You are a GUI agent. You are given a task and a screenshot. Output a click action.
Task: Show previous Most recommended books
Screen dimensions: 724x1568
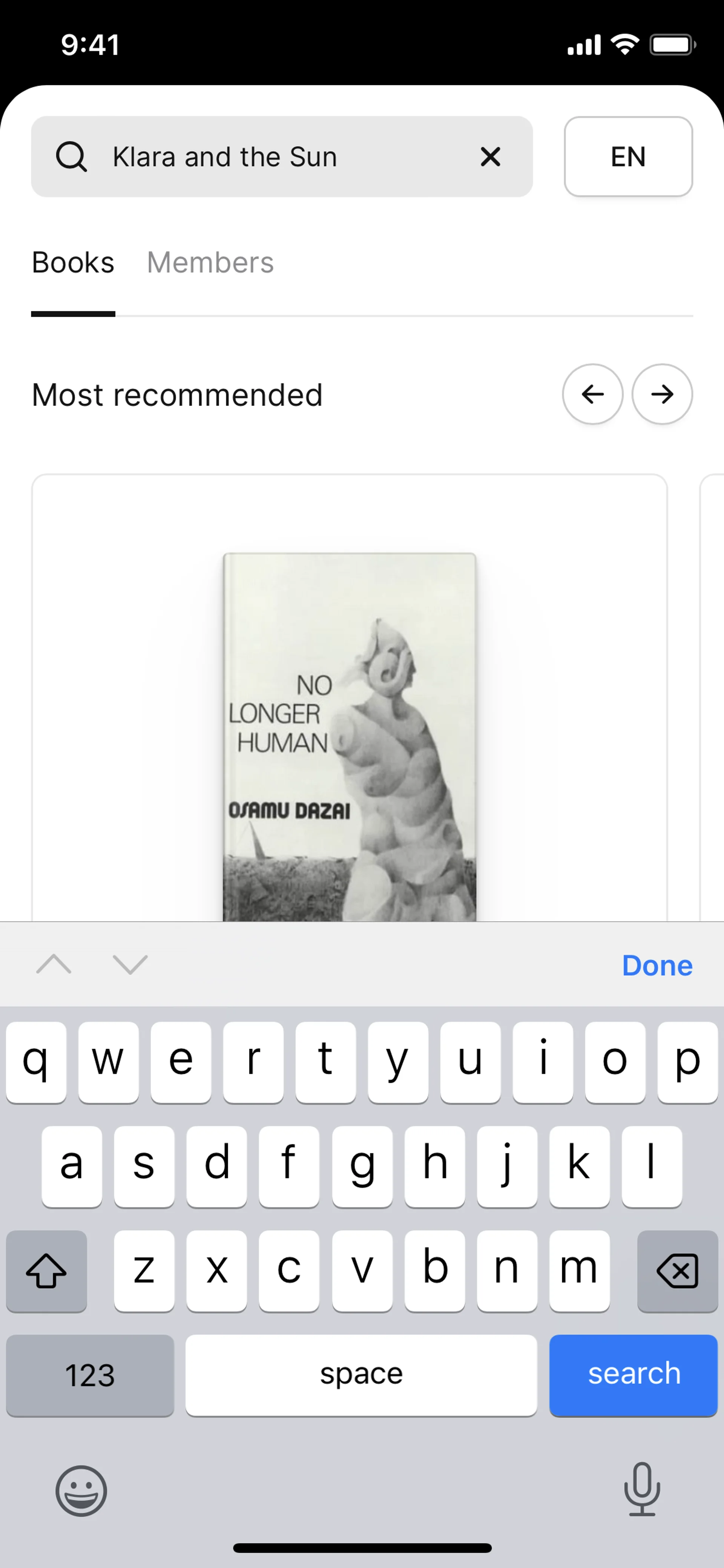click(x=592, y=395)
